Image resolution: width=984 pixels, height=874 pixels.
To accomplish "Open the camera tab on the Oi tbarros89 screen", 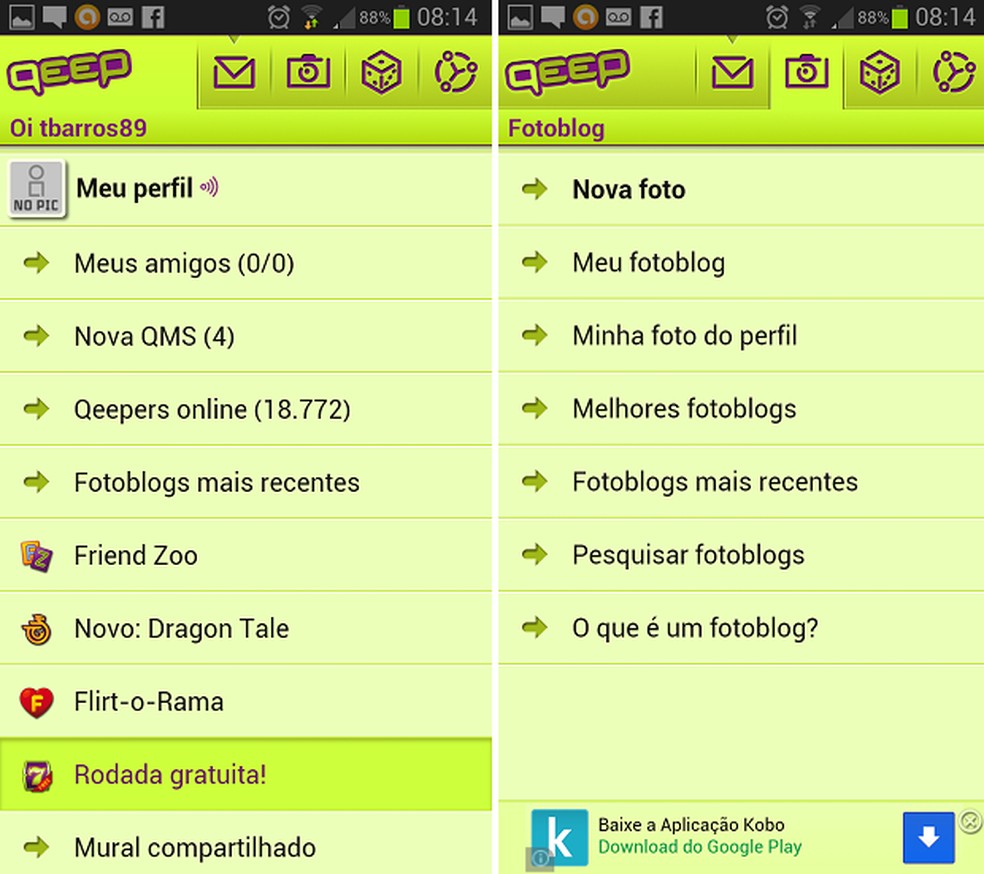I will (308, 72).
